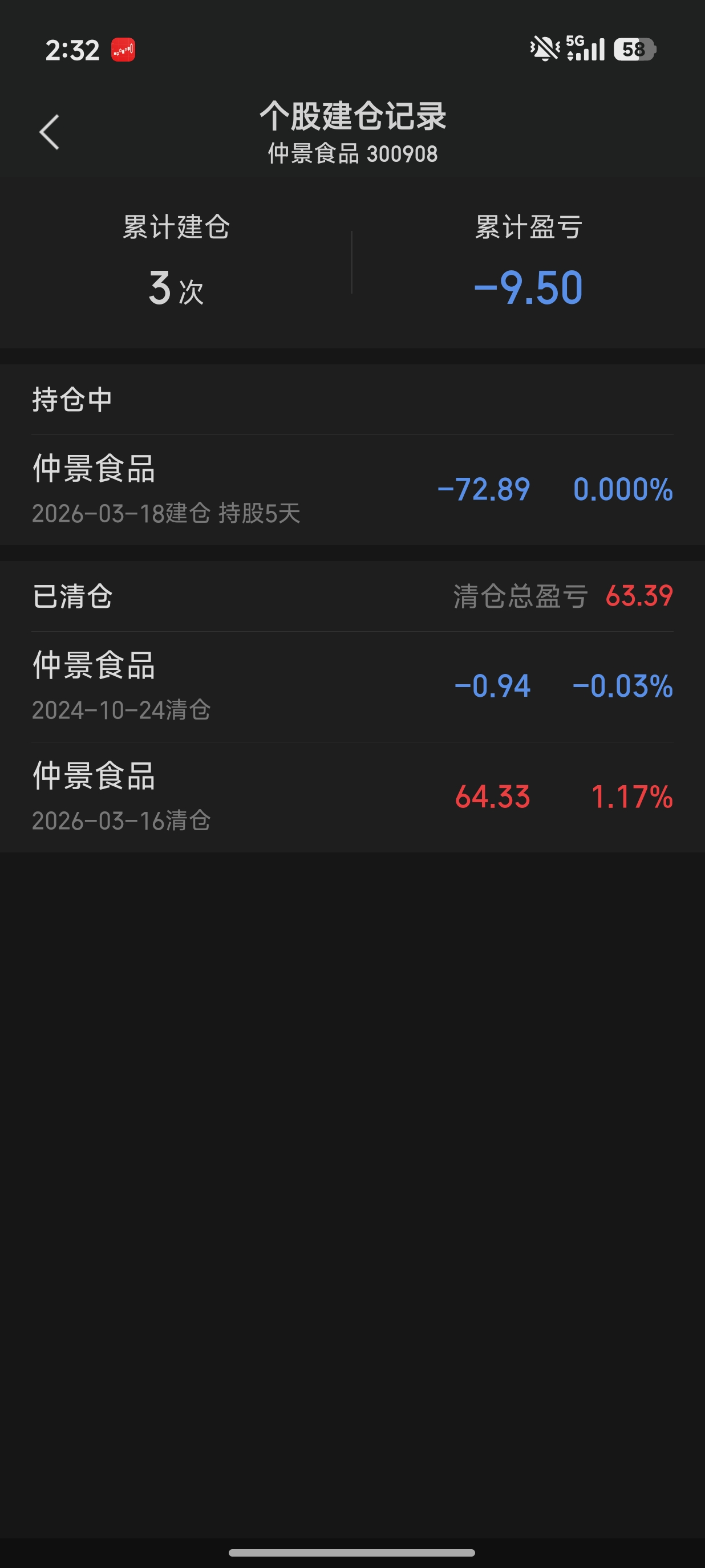View the record cleared on 2026-03-16

(x=352, y=797)
